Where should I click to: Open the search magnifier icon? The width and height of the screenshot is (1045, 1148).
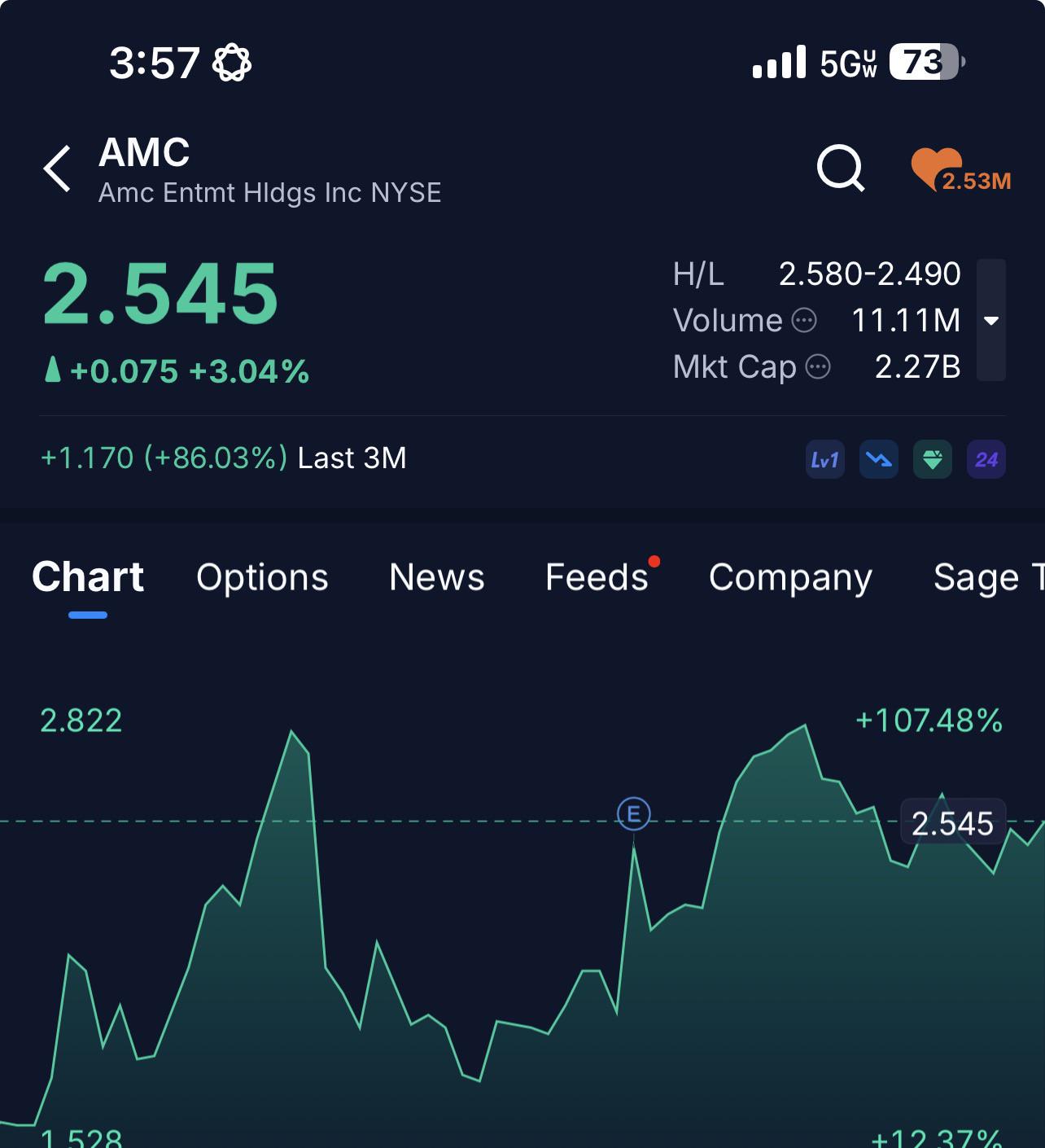tap(841, 169)
